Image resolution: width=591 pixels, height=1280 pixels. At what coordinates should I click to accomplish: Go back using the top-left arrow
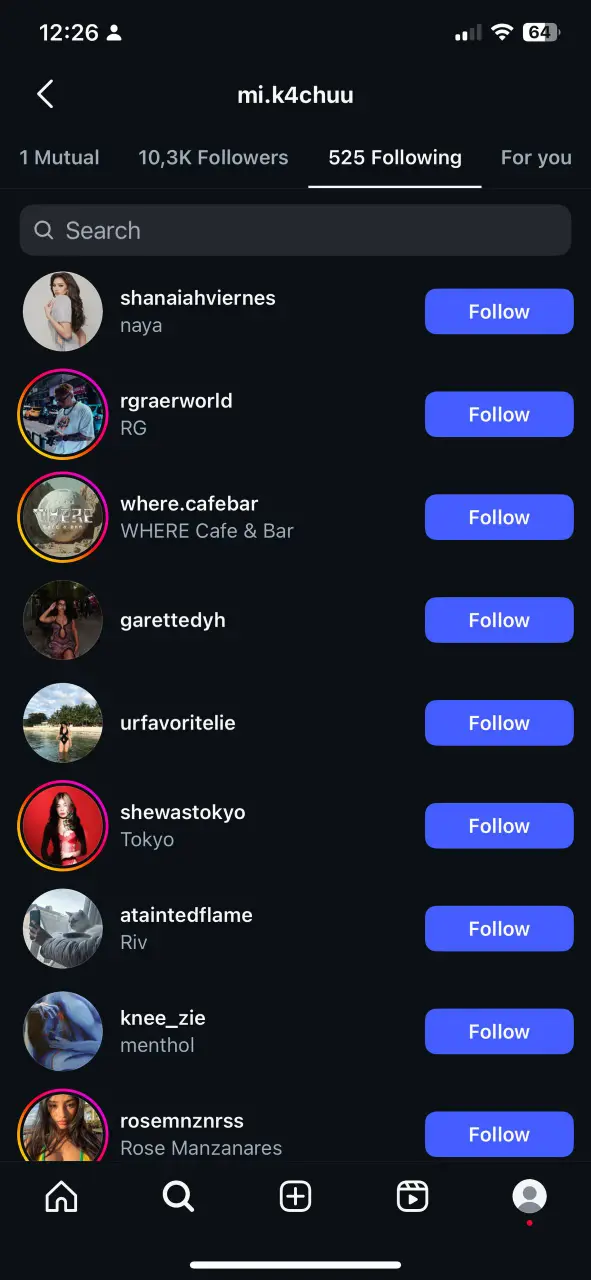coord(45,94)
